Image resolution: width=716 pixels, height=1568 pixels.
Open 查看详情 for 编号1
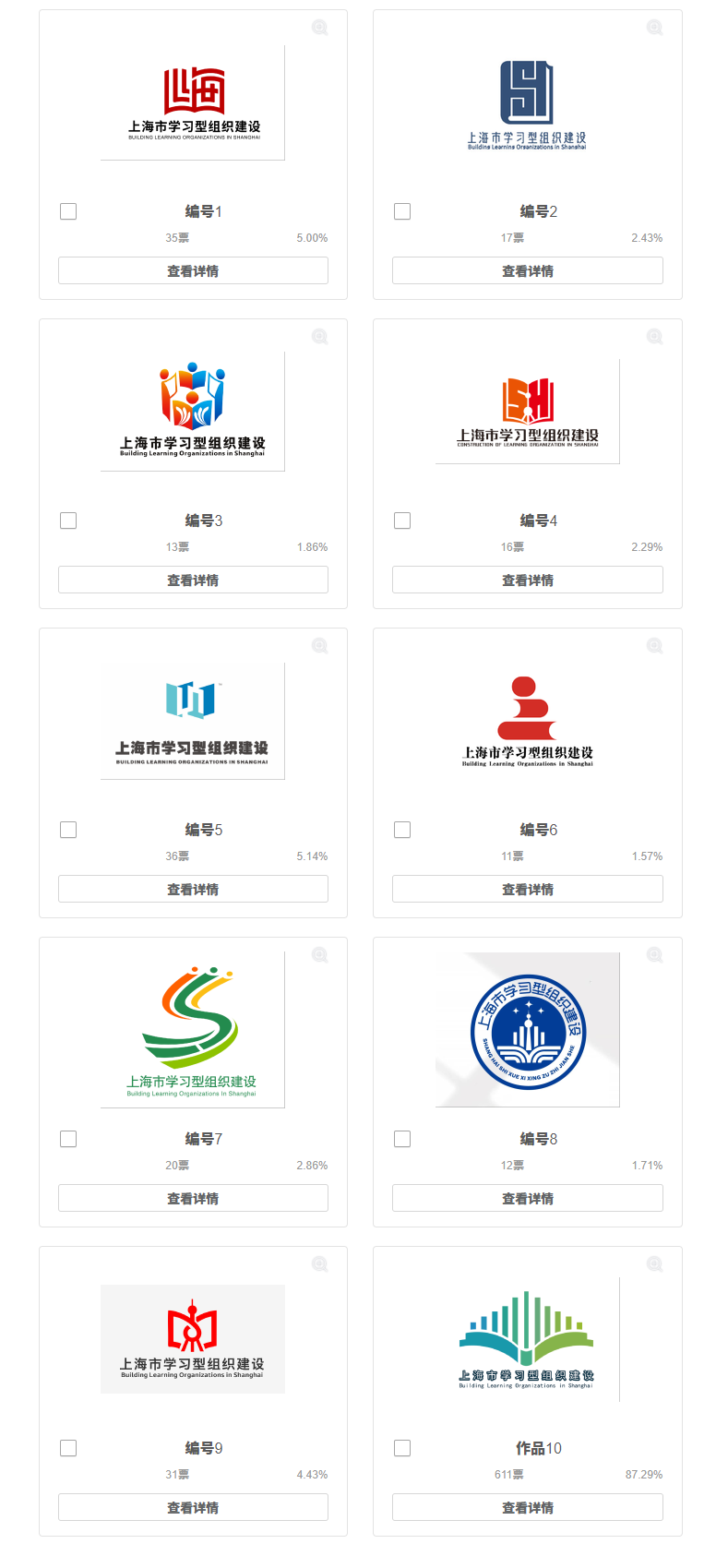click(x=193, y=270)
